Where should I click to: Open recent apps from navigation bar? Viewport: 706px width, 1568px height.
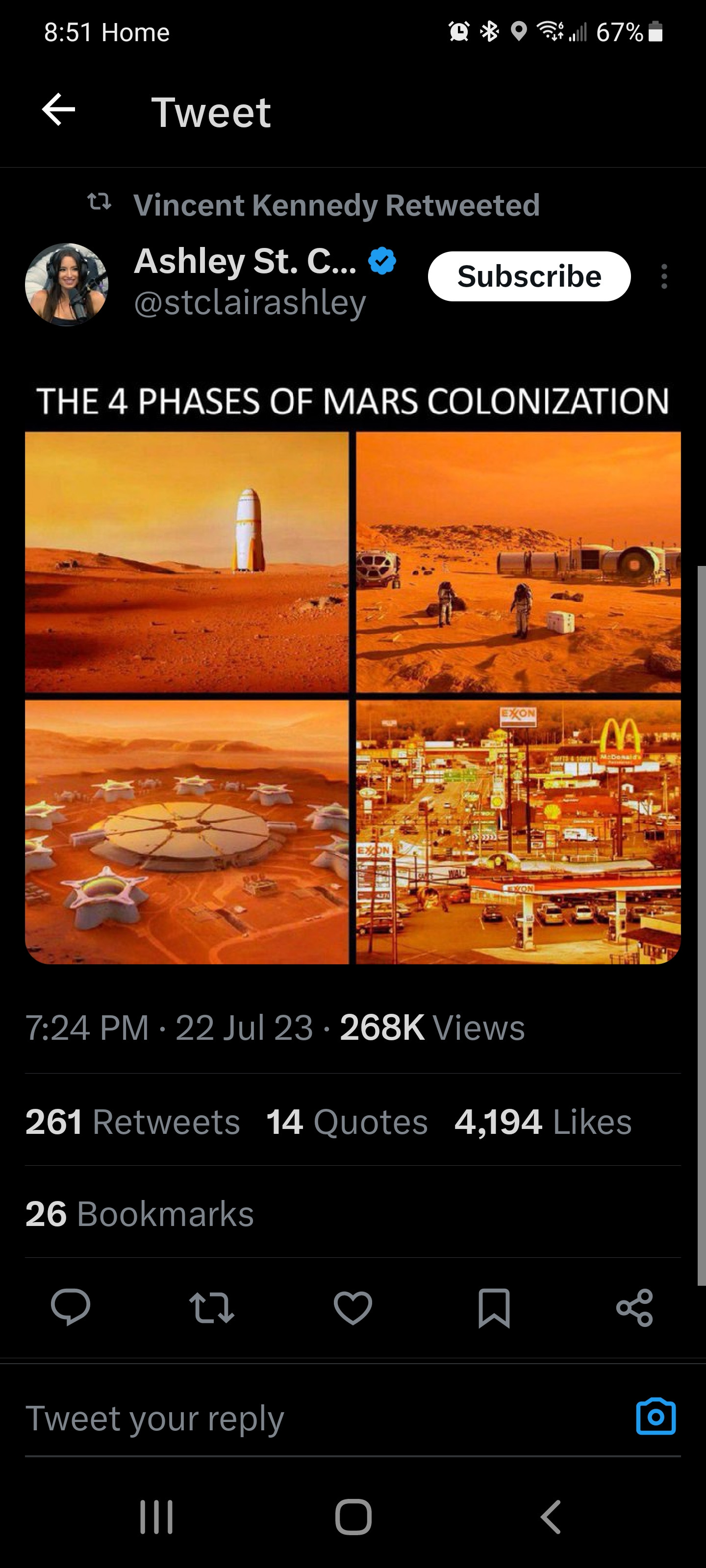click(x=156, y=1516)
